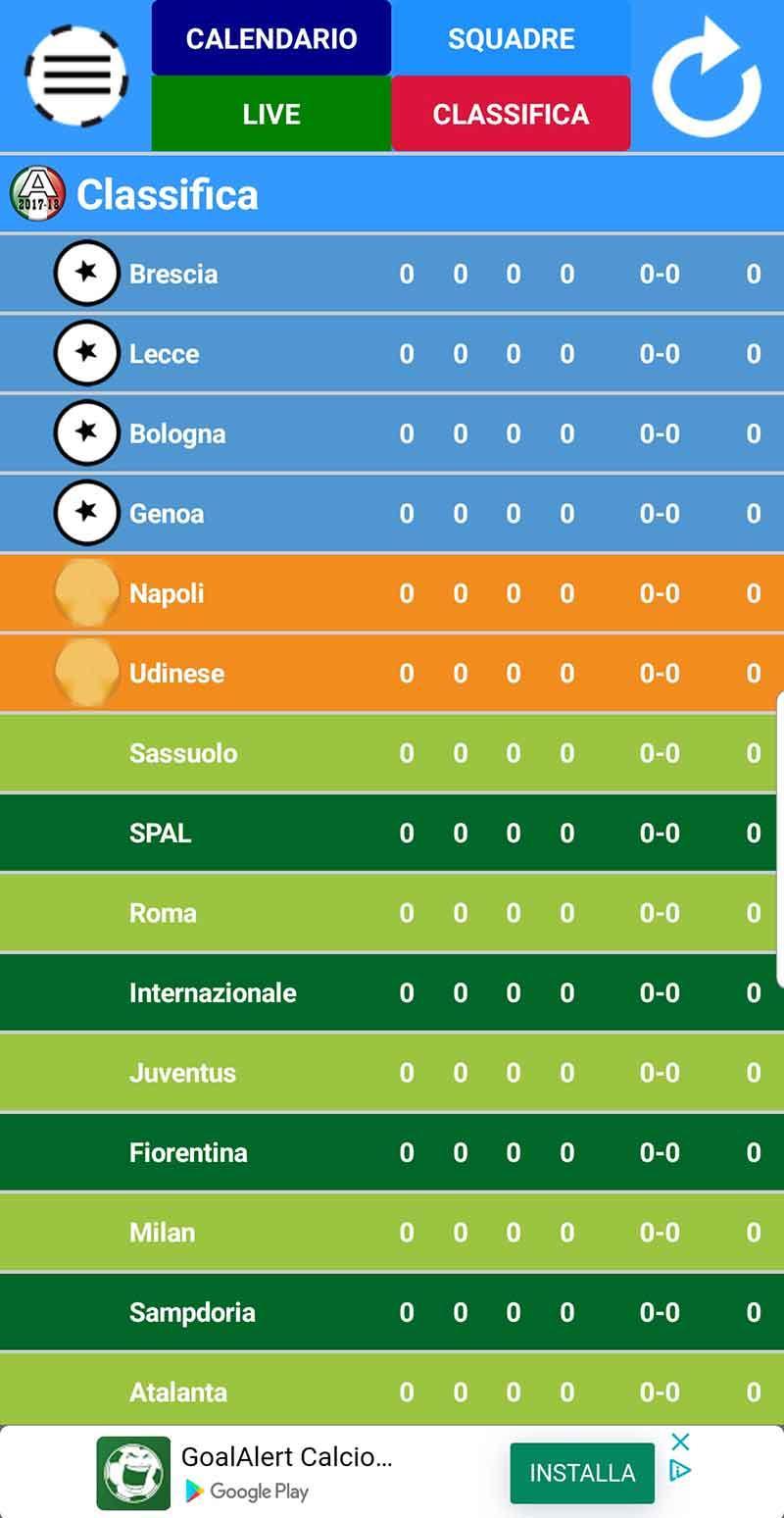Open the hamburger navigation menu
The image size is (784, 1518).
coord(73,76)
